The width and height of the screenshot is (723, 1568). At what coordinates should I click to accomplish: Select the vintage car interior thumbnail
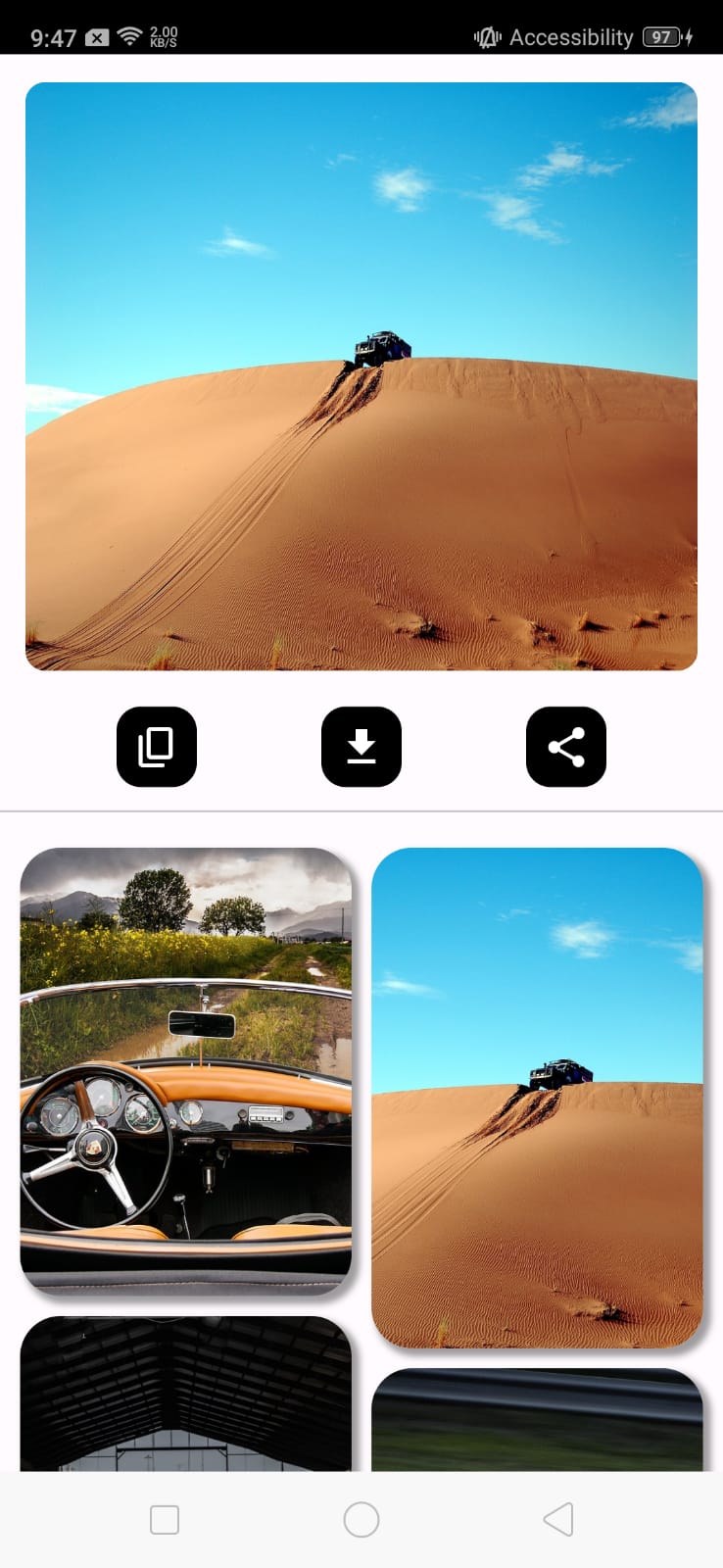tap(186, 1073)
